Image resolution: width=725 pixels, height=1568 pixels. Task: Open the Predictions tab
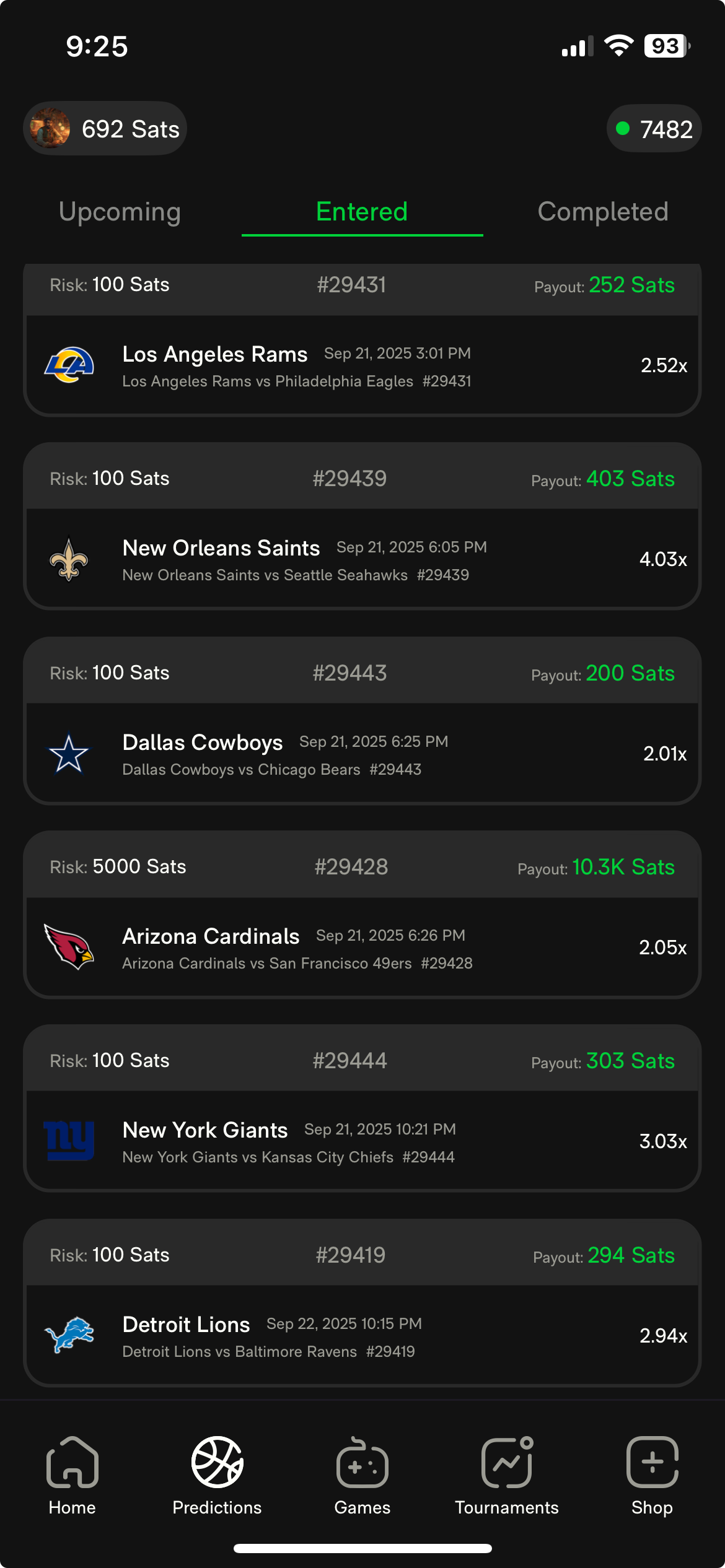(x=217, y=1475)
